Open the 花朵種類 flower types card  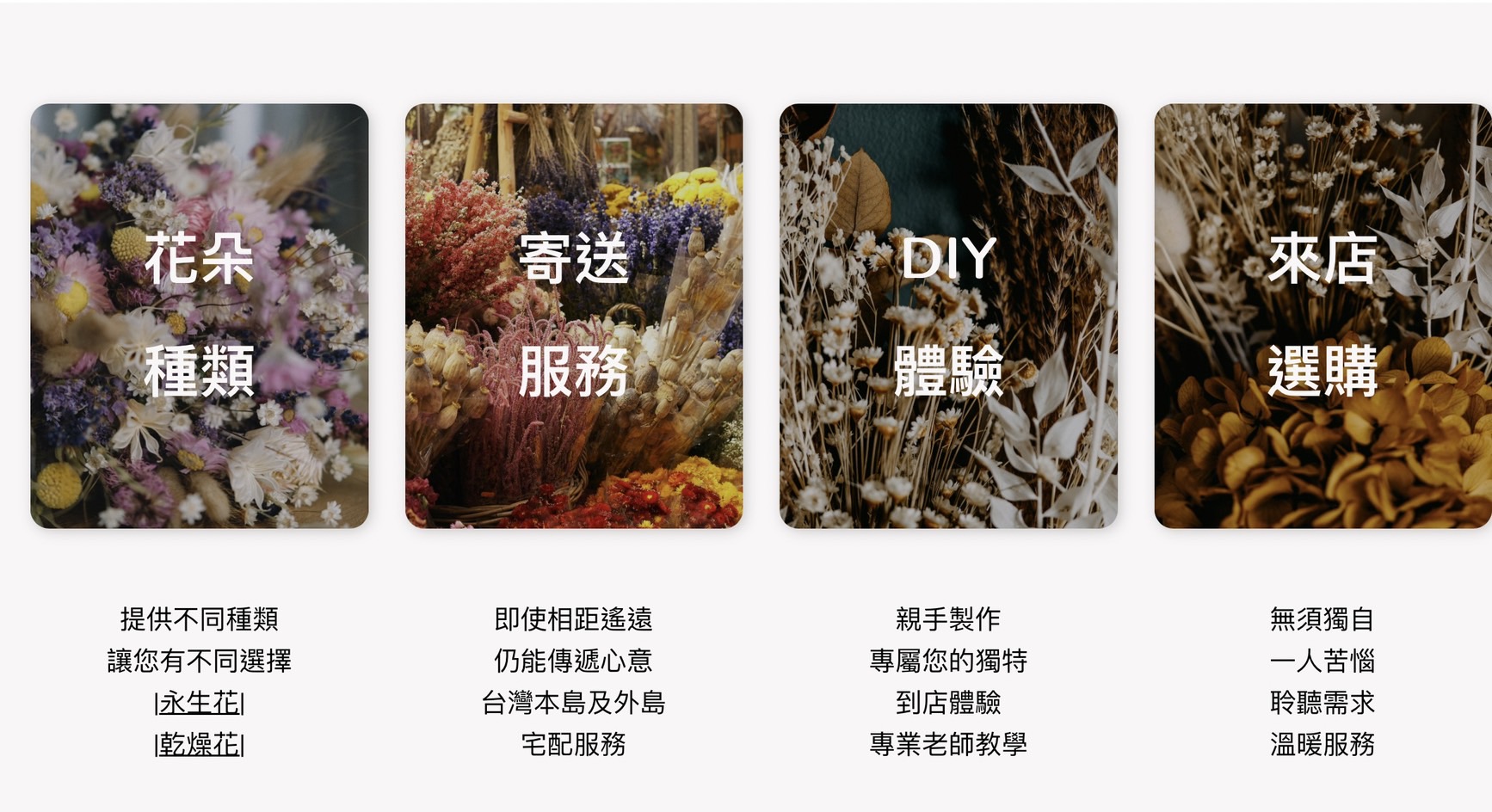coord(200,316)
